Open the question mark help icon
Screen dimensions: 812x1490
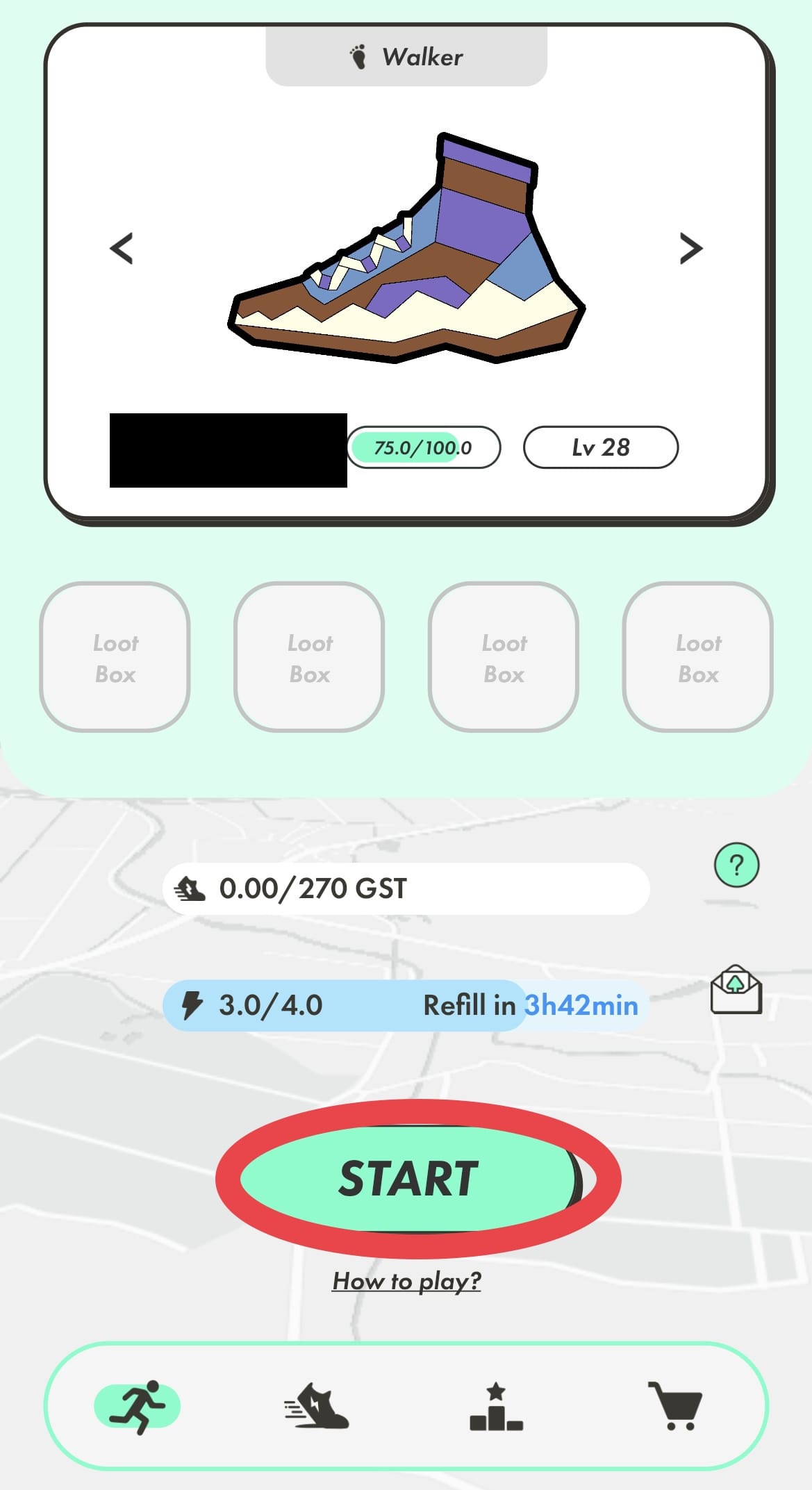(736, 865)
